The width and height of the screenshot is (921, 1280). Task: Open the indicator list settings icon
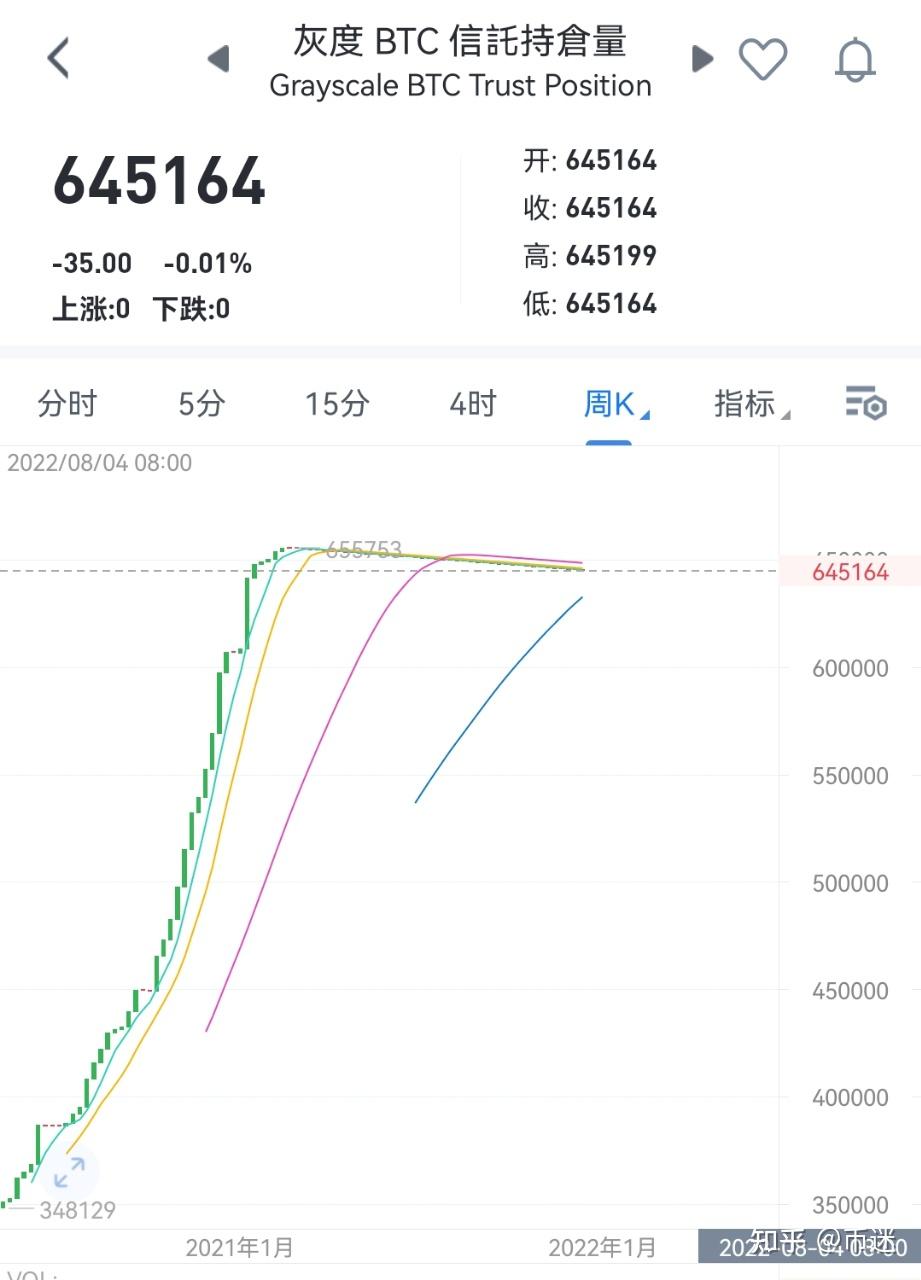pos(862,404)
